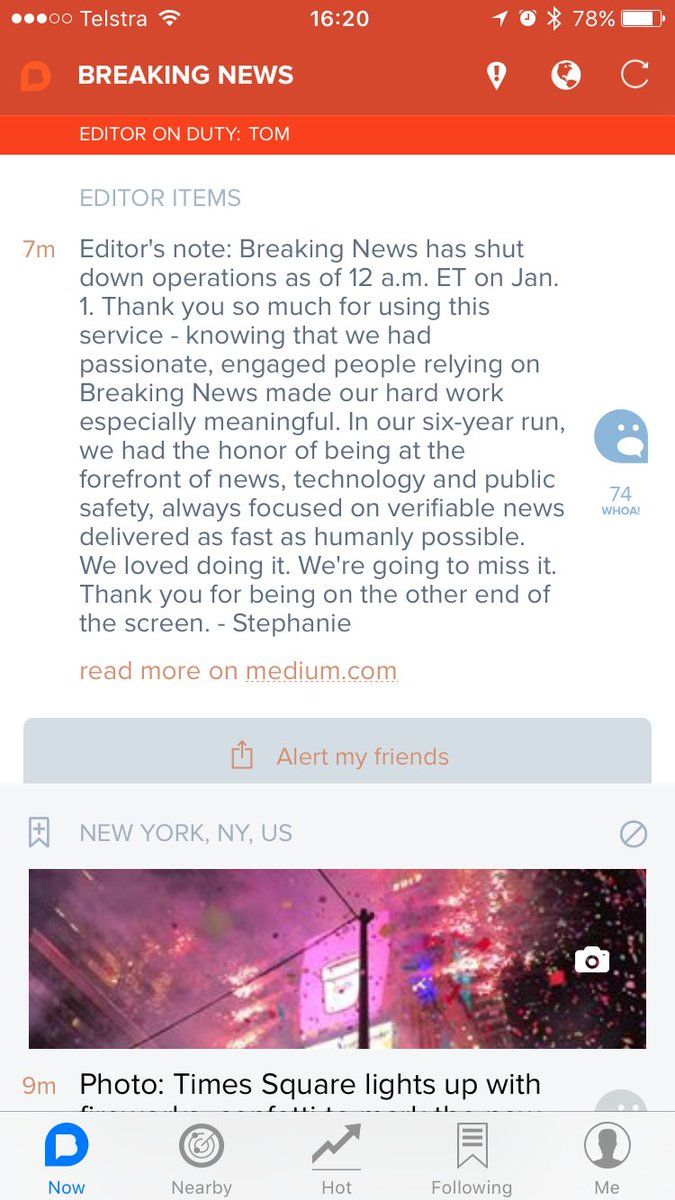Open the Times Square fireworks photo
The width and height of the screenshot is (675, 1200).
[x=337, y=959]
